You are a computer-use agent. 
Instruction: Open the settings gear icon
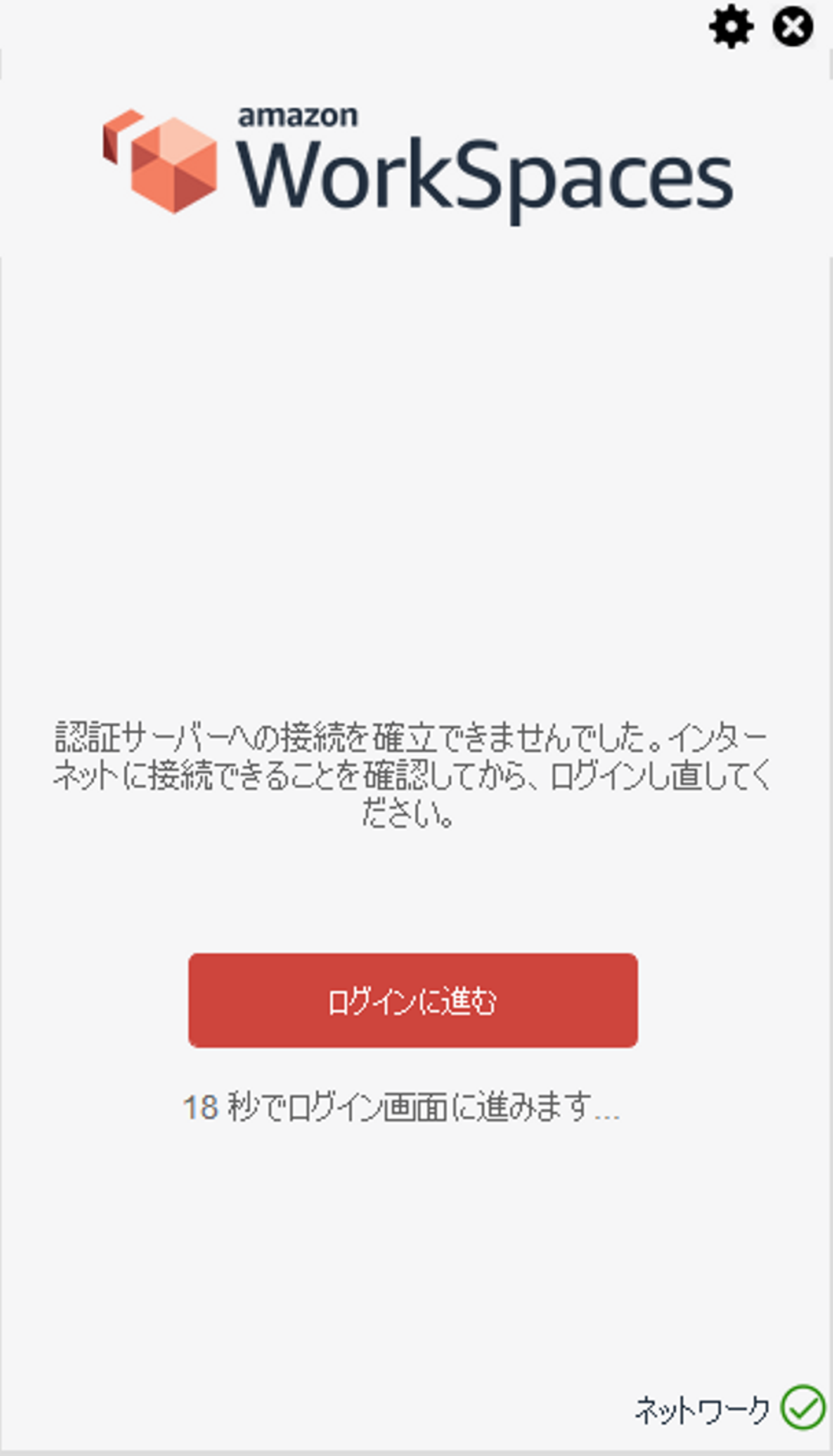pos(731,27)
